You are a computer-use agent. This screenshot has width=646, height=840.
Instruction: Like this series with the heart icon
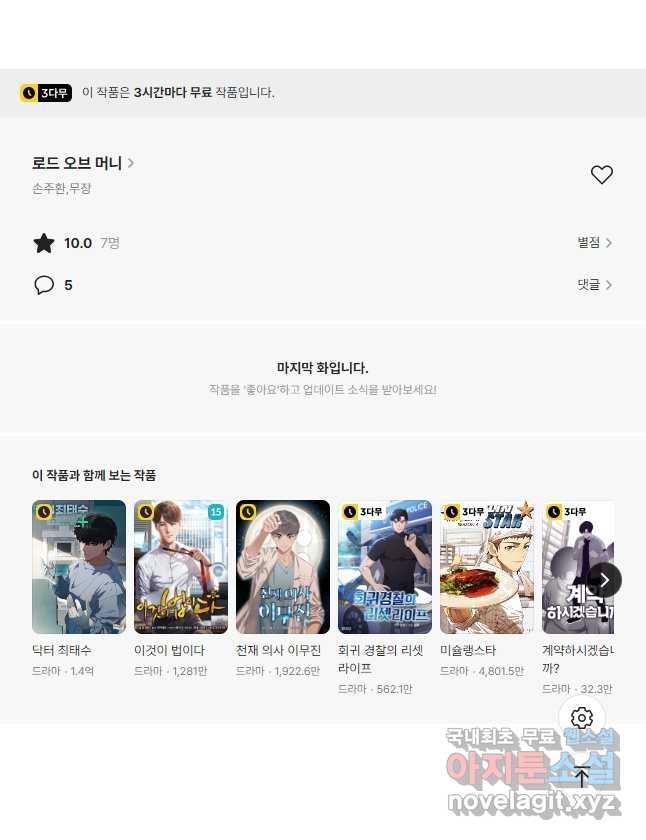[601, 175]
